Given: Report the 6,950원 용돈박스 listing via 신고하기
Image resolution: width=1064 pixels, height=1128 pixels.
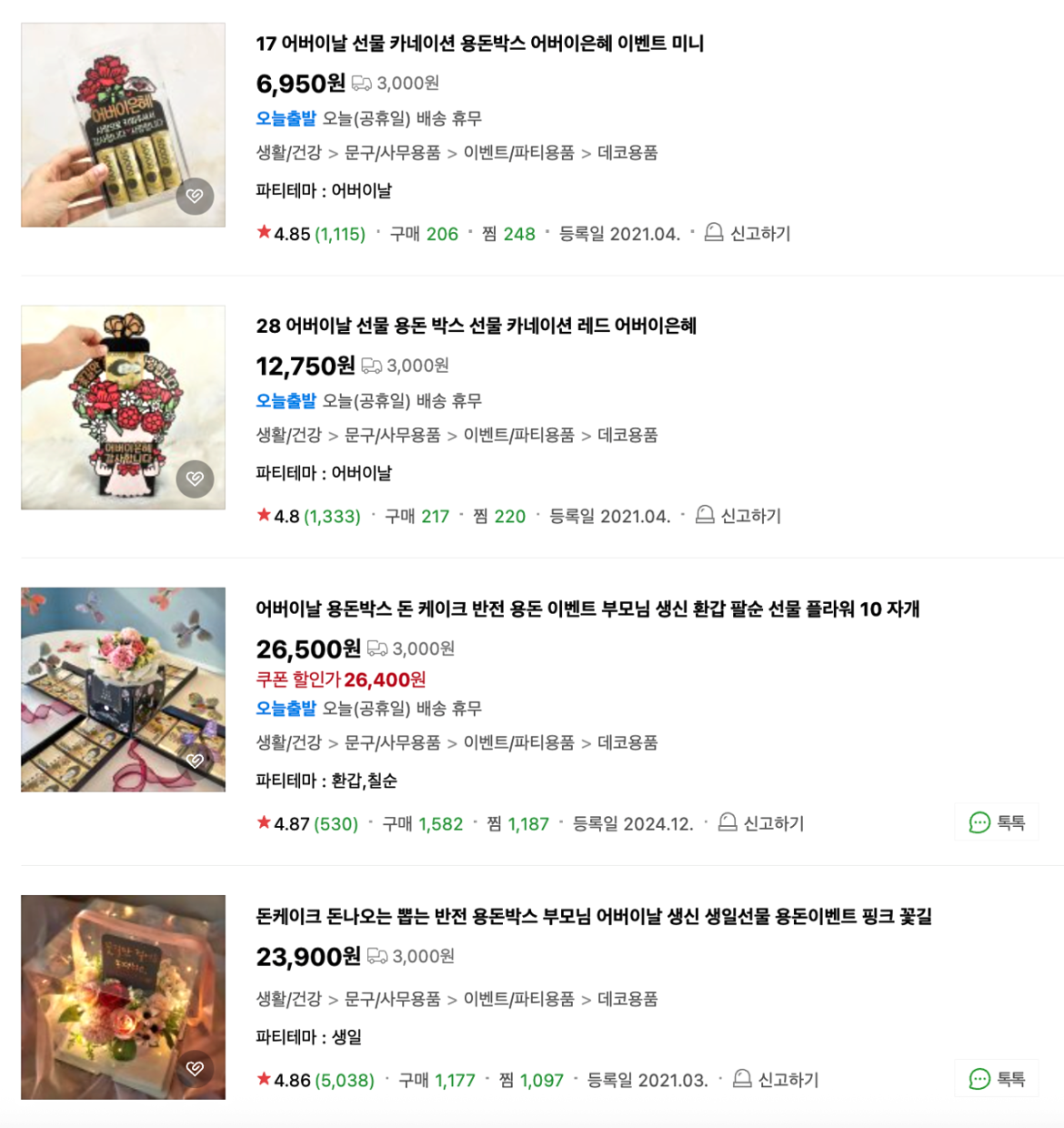Looking at the screenshot, I should [x=748, y=234].
